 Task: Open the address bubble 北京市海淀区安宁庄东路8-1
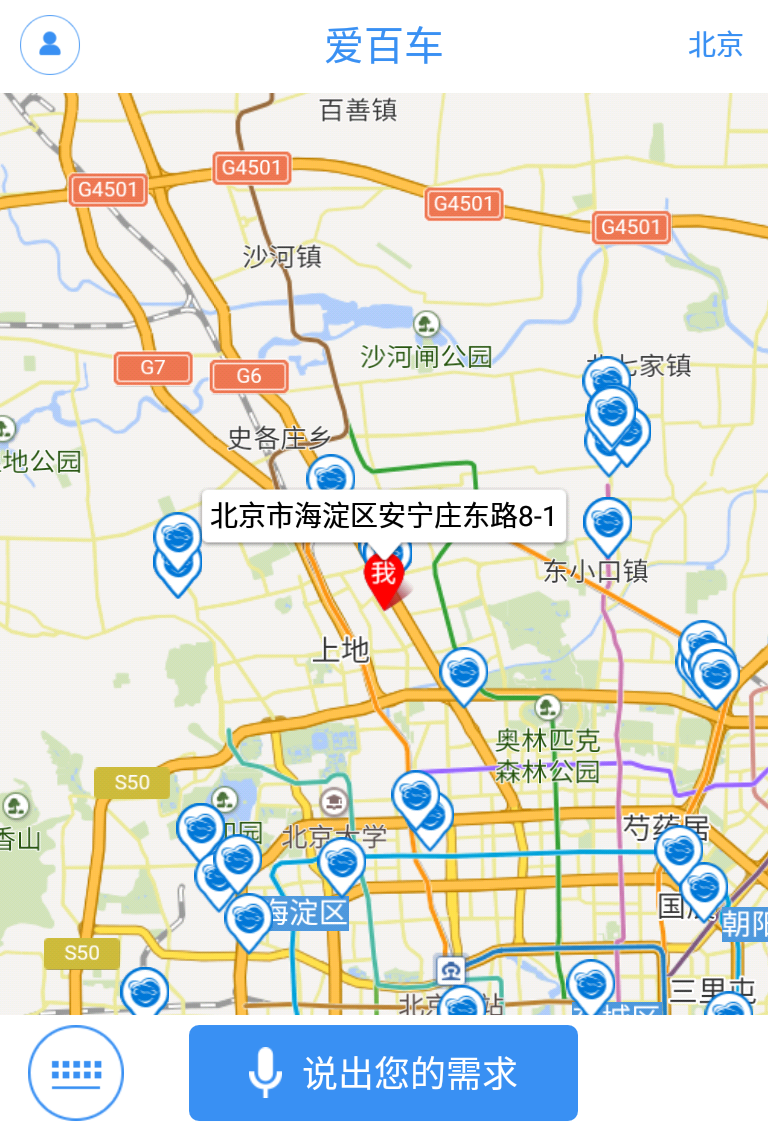(x=383, y=516)
